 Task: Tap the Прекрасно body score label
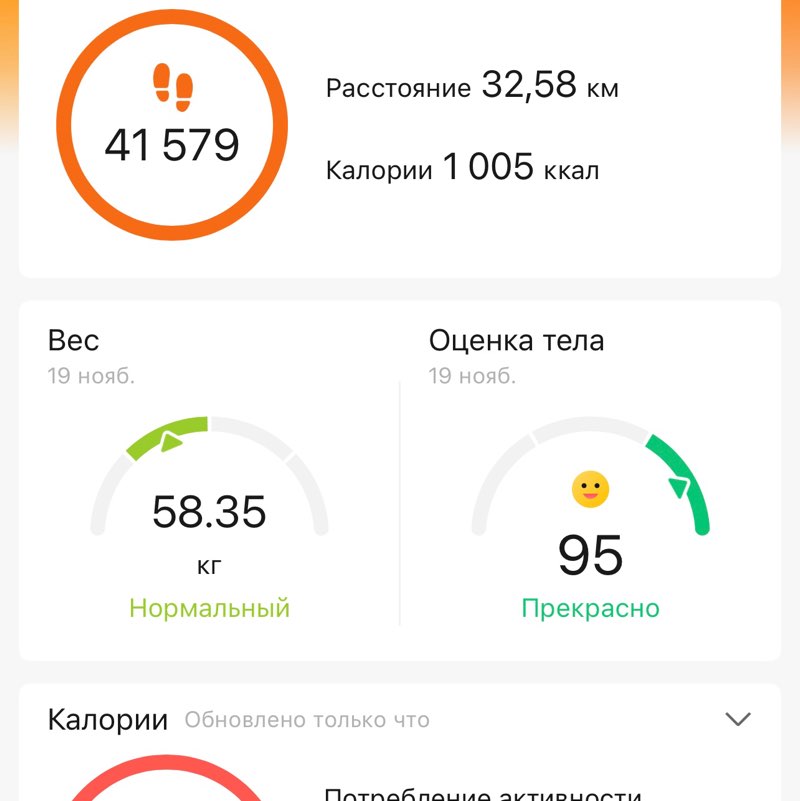(590, 607)
